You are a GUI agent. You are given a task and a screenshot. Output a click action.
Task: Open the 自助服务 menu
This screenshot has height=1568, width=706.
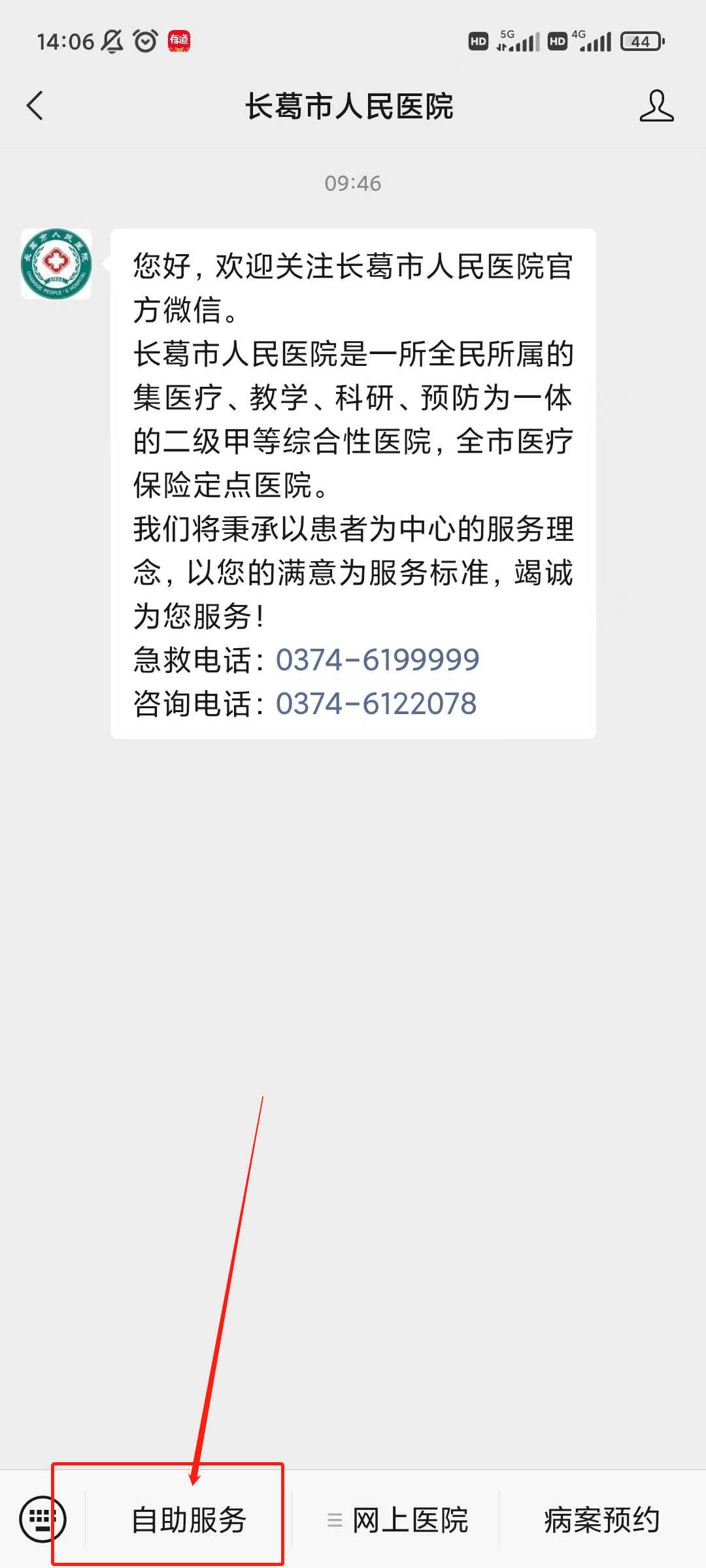[x=188, y=1520]
